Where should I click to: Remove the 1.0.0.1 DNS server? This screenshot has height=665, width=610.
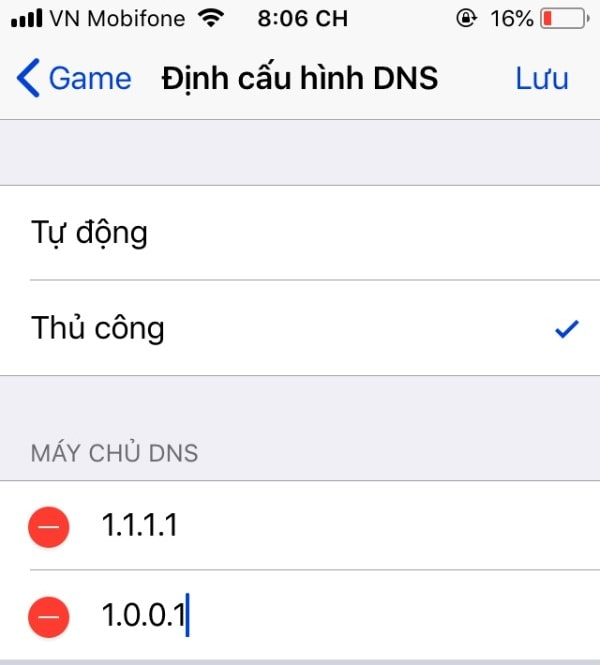[49, 616]
